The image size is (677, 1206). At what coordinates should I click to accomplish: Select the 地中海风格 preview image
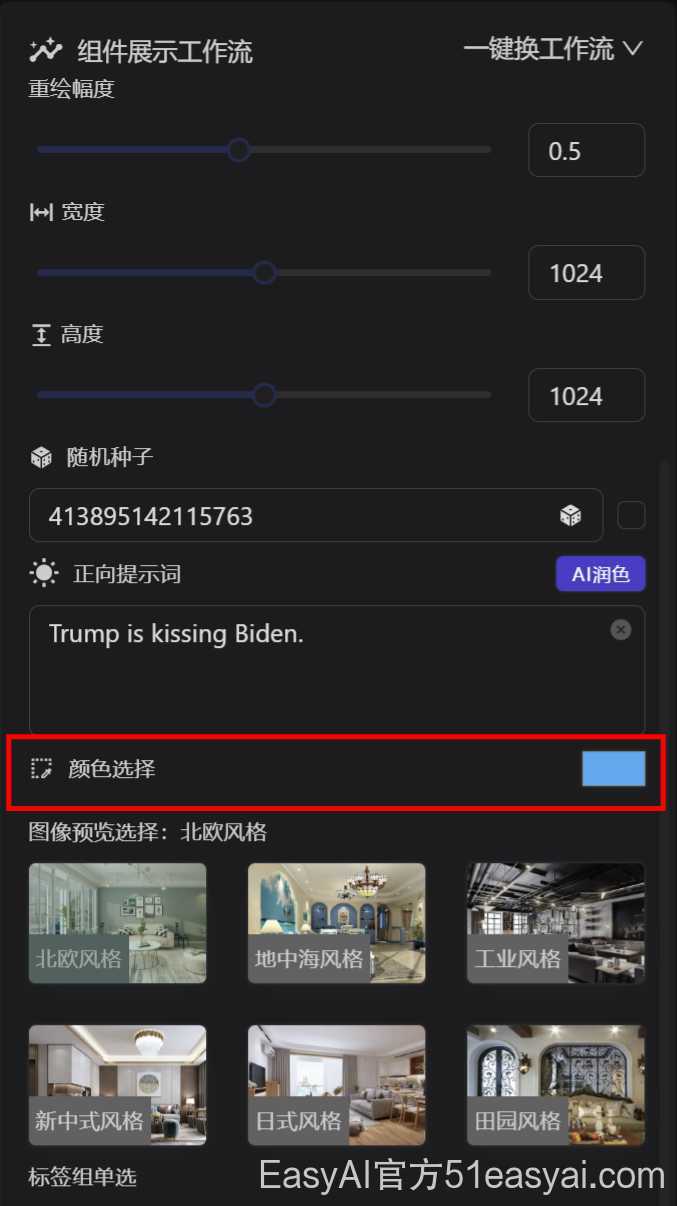point(336,922)
